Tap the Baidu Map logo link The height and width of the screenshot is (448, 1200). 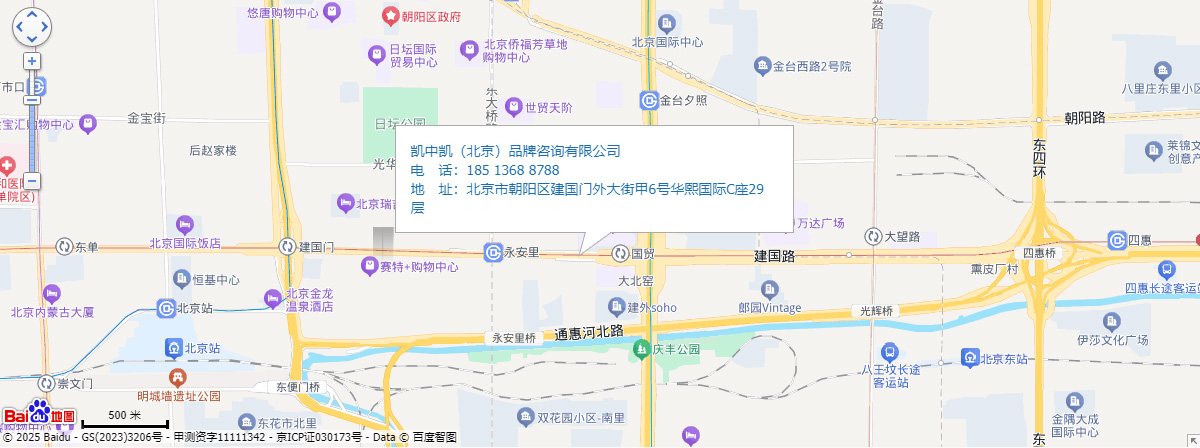click(39, 414)
